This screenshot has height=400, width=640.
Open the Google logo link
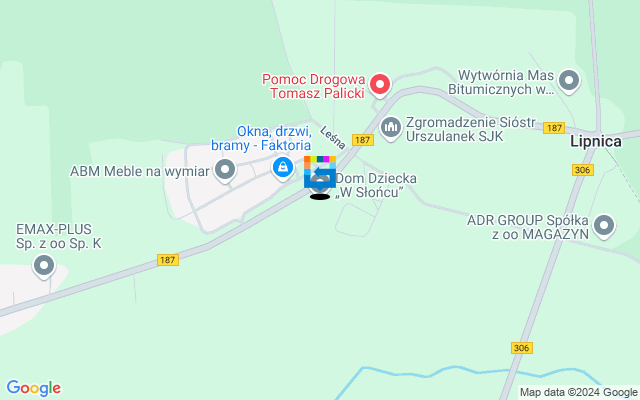tap(33, 388)
